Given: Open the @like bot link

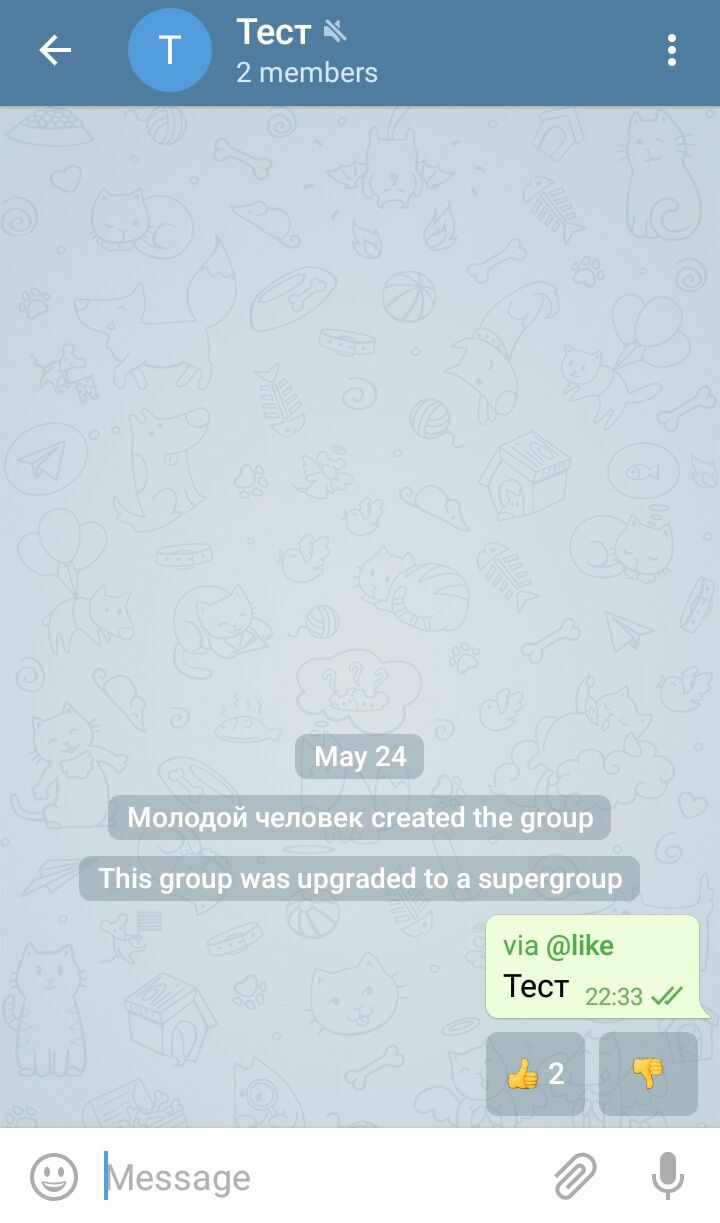Looking at the screenshot, I should (x=580, y=945).
